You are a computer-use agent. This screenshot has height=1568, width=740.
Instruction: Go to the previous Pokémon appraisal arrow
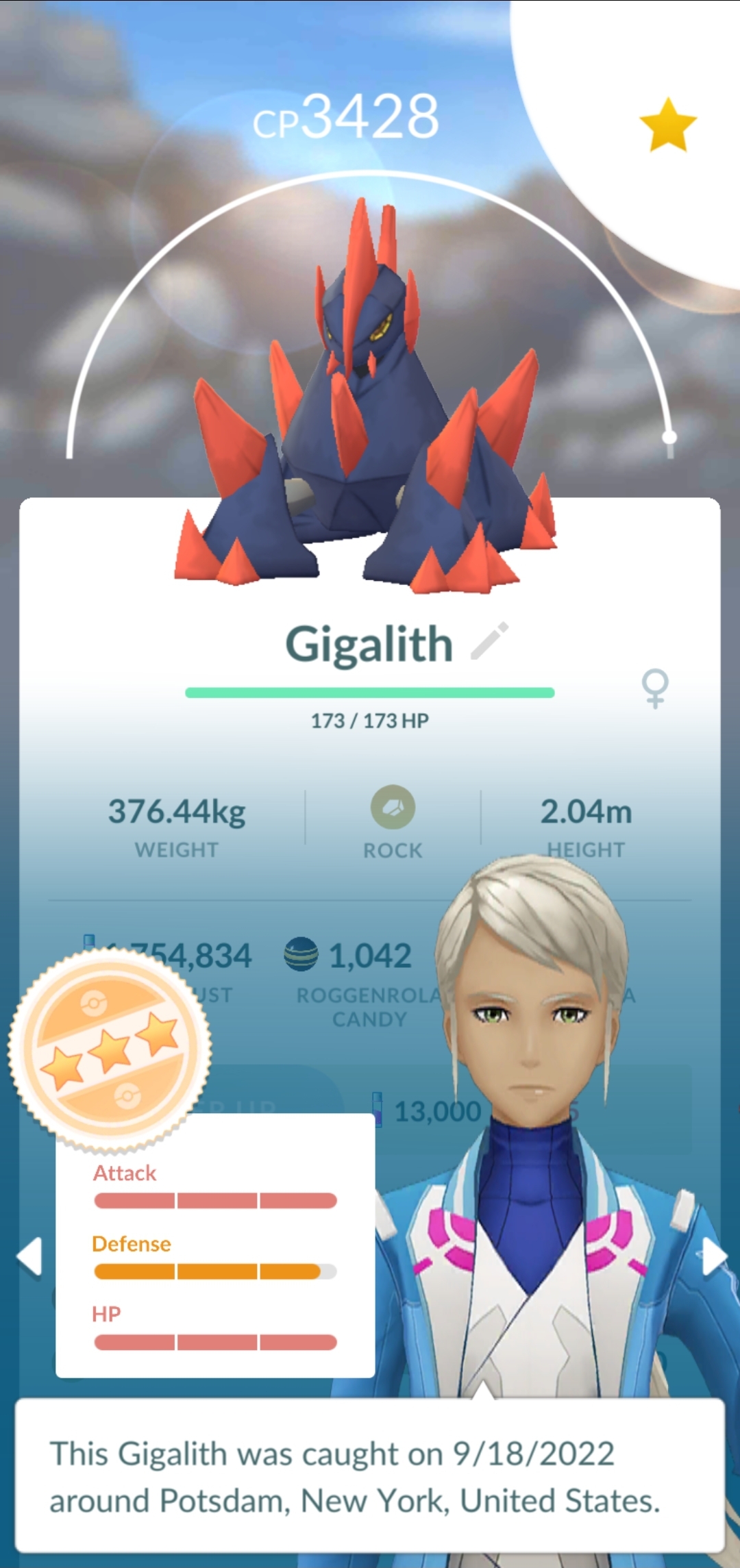[29, 1257]
